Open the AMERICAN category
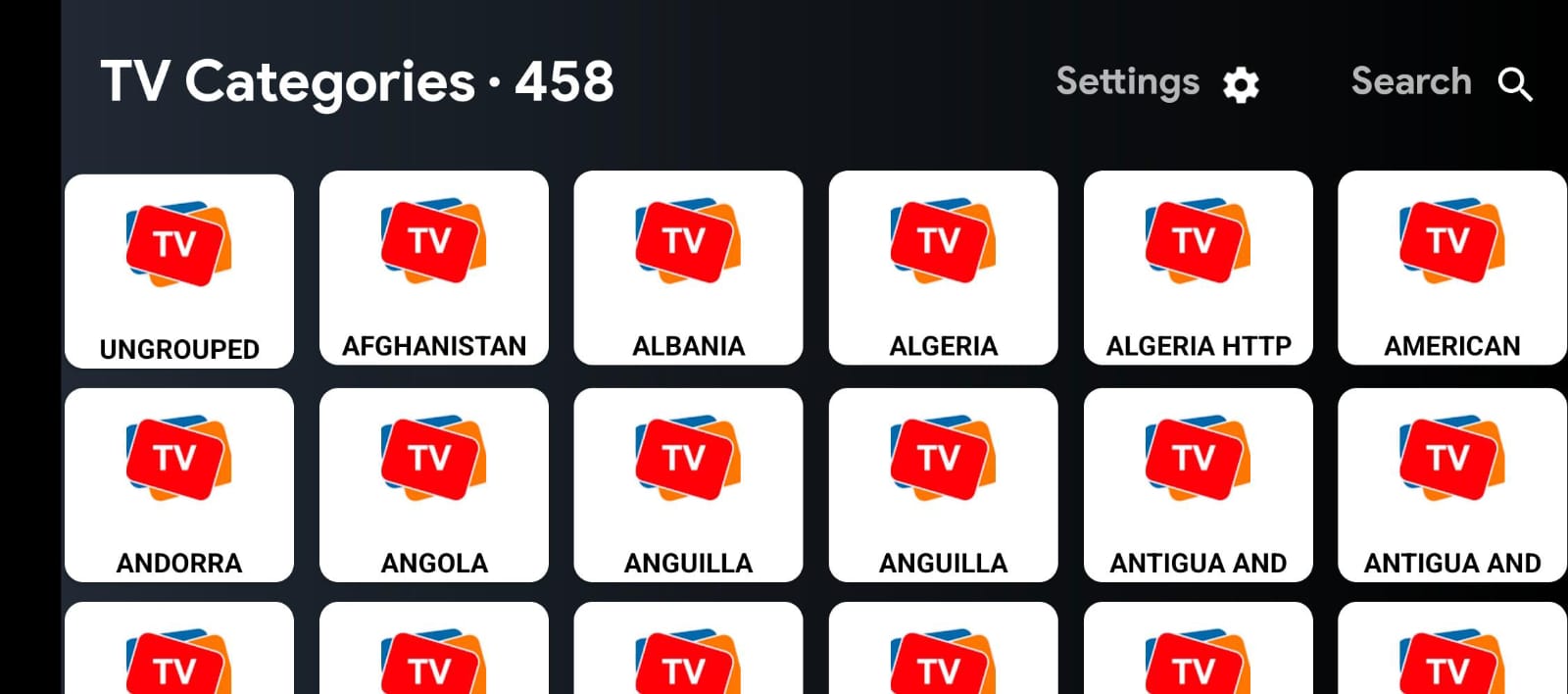This screenshot has height=694, width=1568. [1451, 268]
